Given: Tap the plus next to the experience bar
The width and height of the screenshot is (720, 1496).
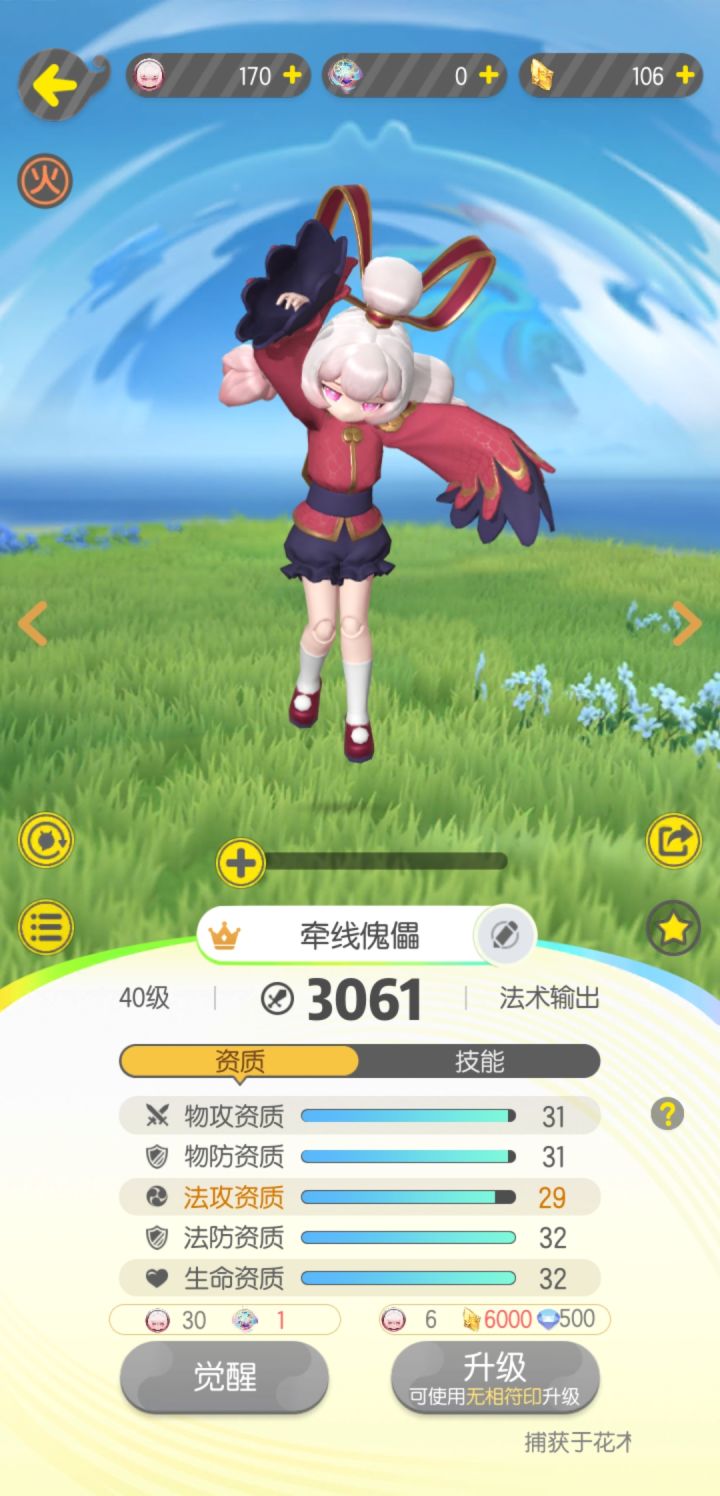Looking at the screenshot, I should tap(242, 862).
